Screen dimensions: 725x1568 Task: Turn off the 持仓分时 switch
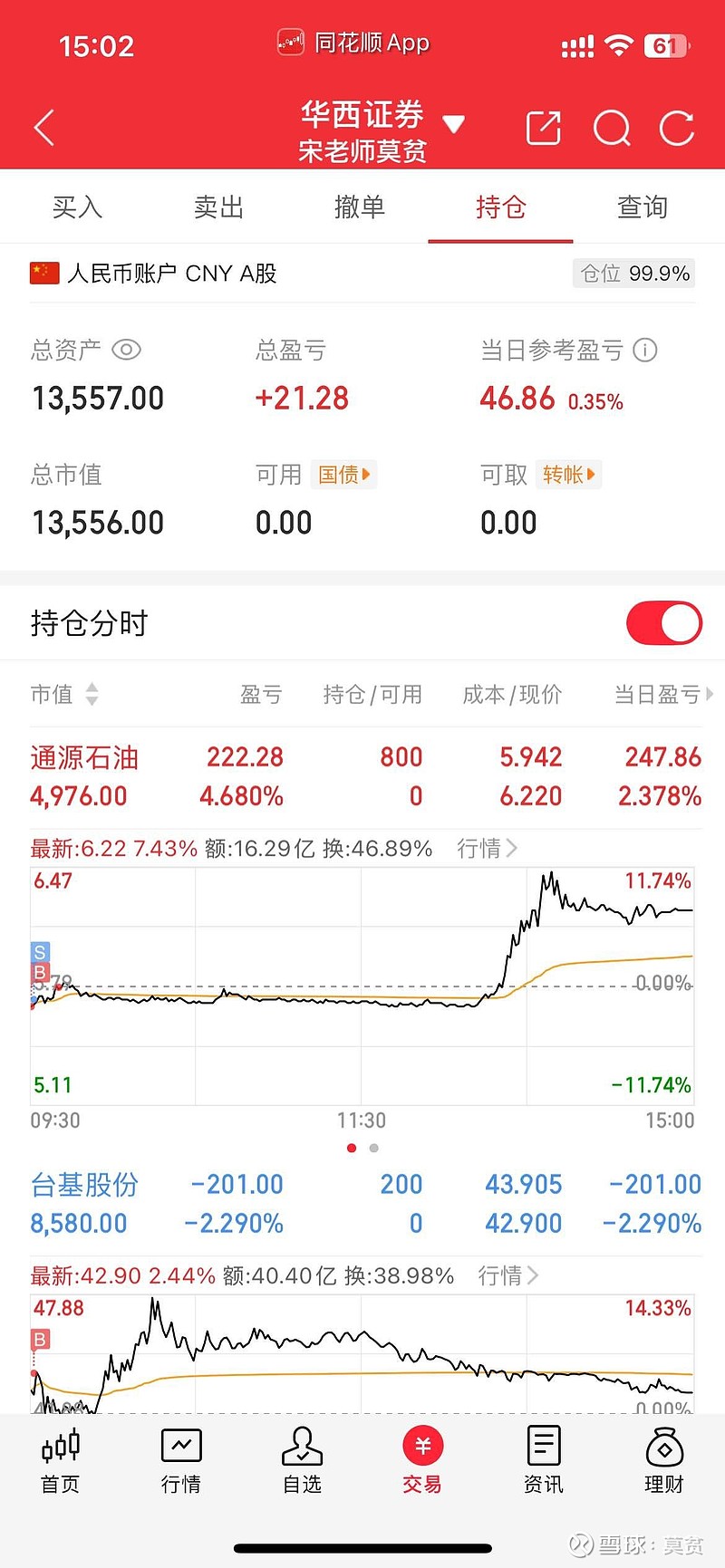coord(664,623)
